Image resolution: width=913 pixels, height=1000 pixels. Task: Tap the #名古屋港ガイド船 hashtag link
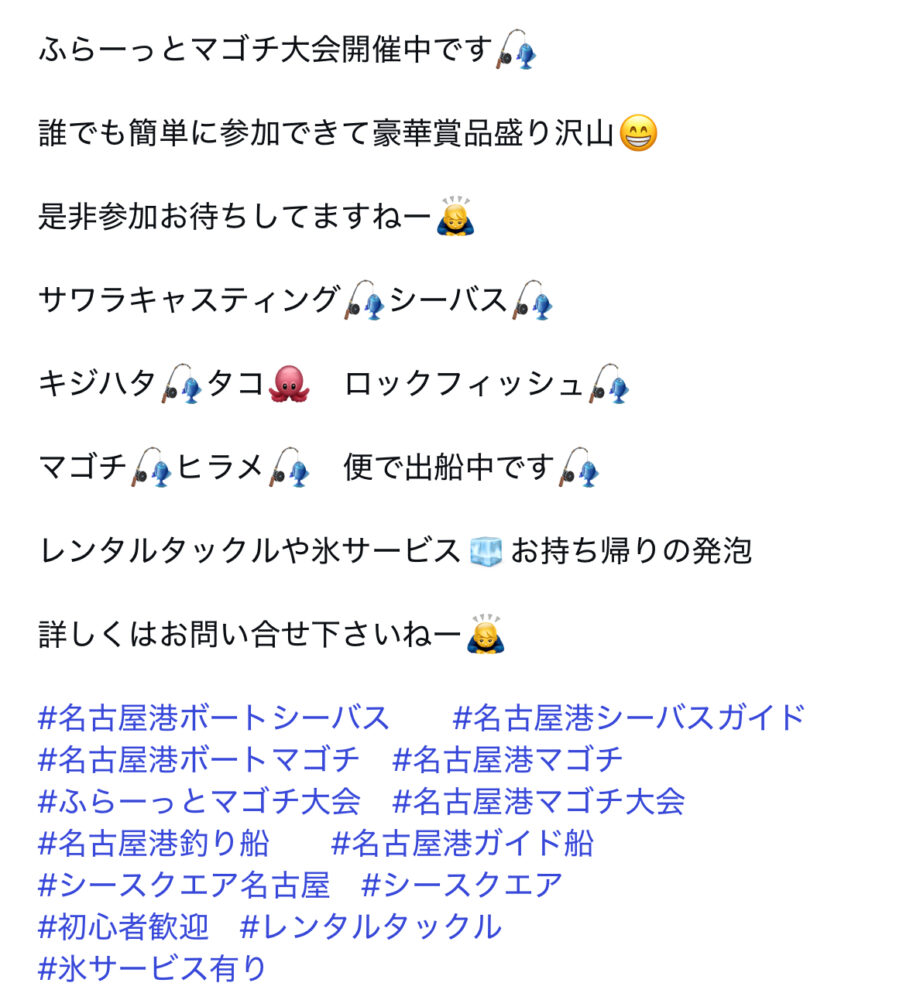[x=462, y=843]
